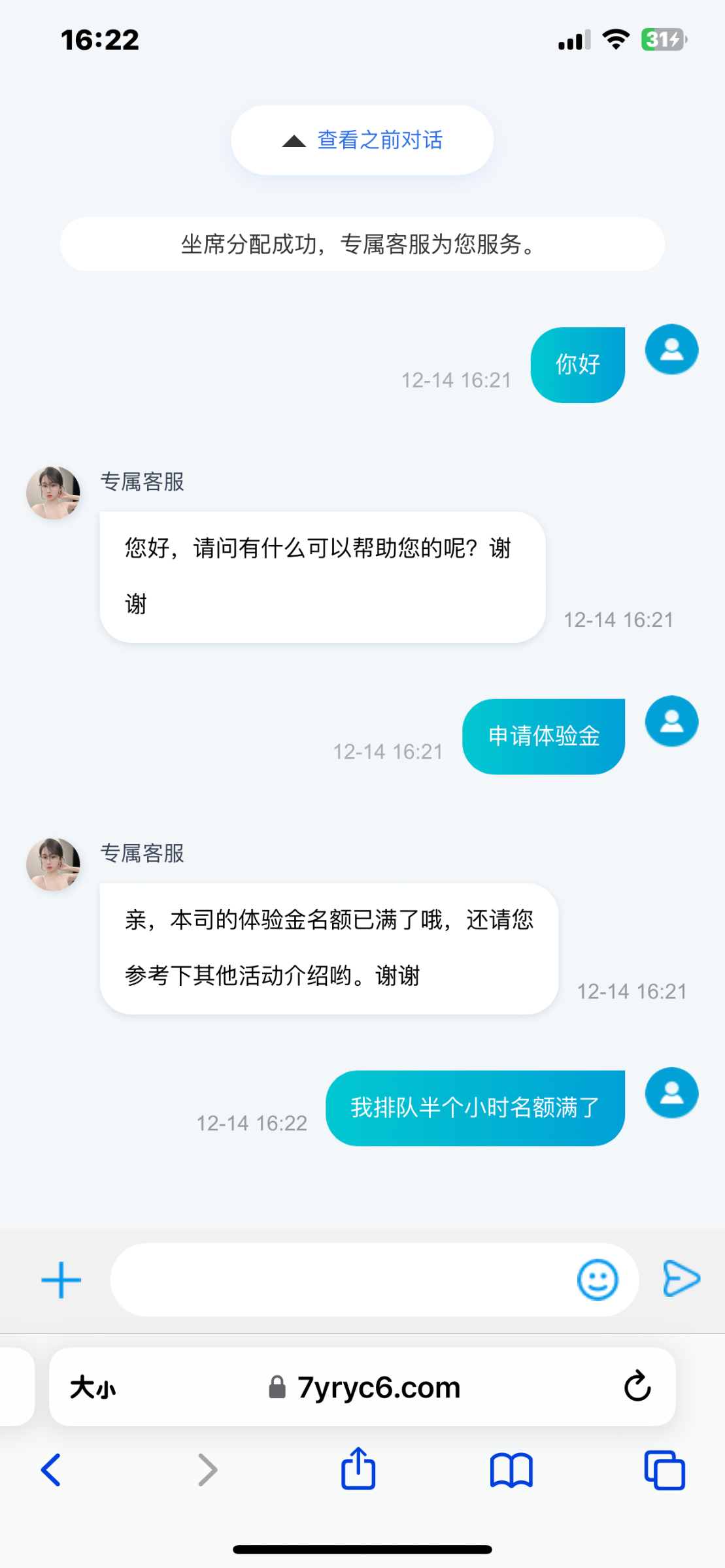Open the emoji picker
This screenshot has height=1568, width=725.
pos(597,1279)
